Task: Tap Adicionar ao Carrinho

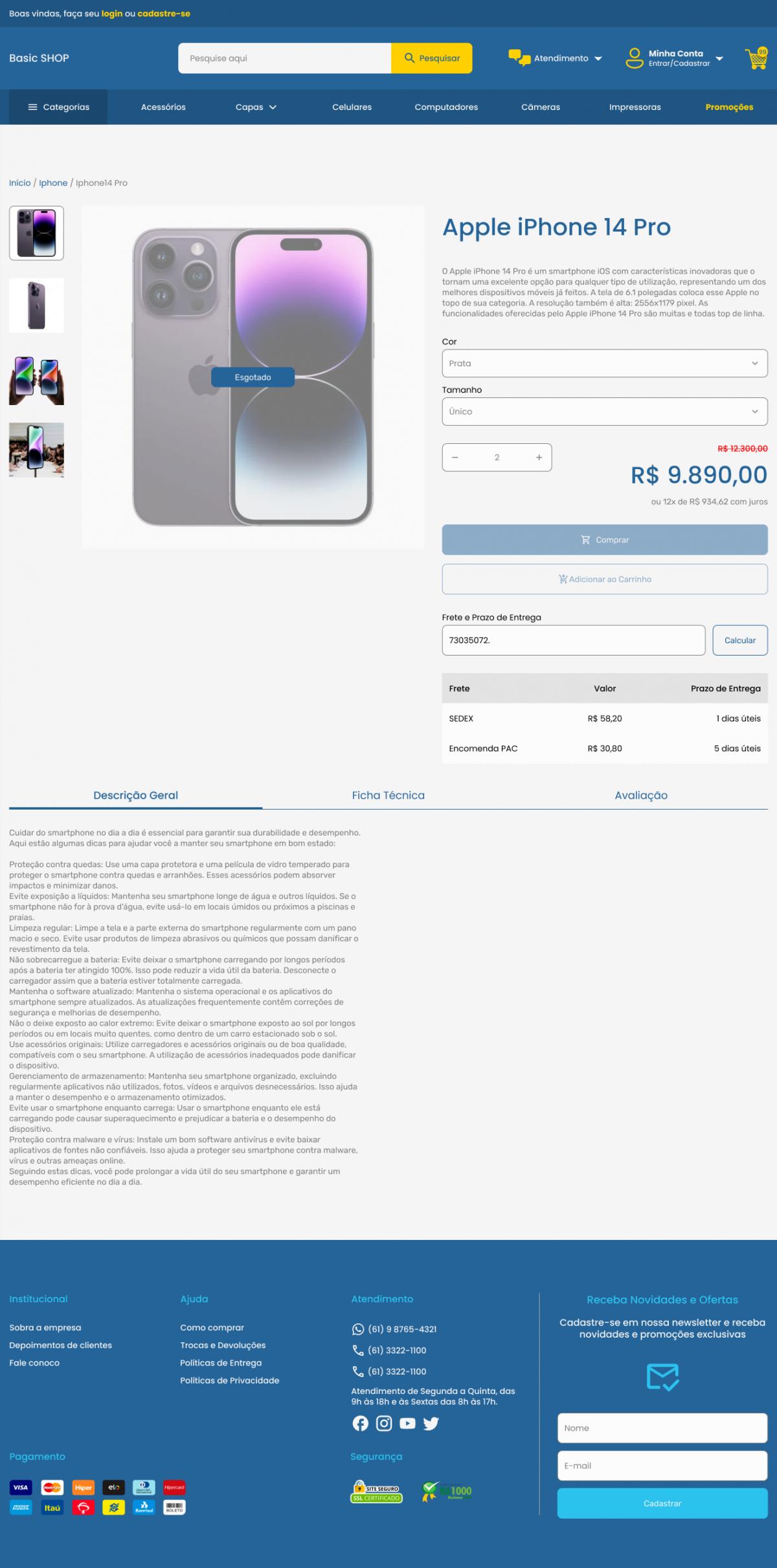Action: click(x=604, y=579)
